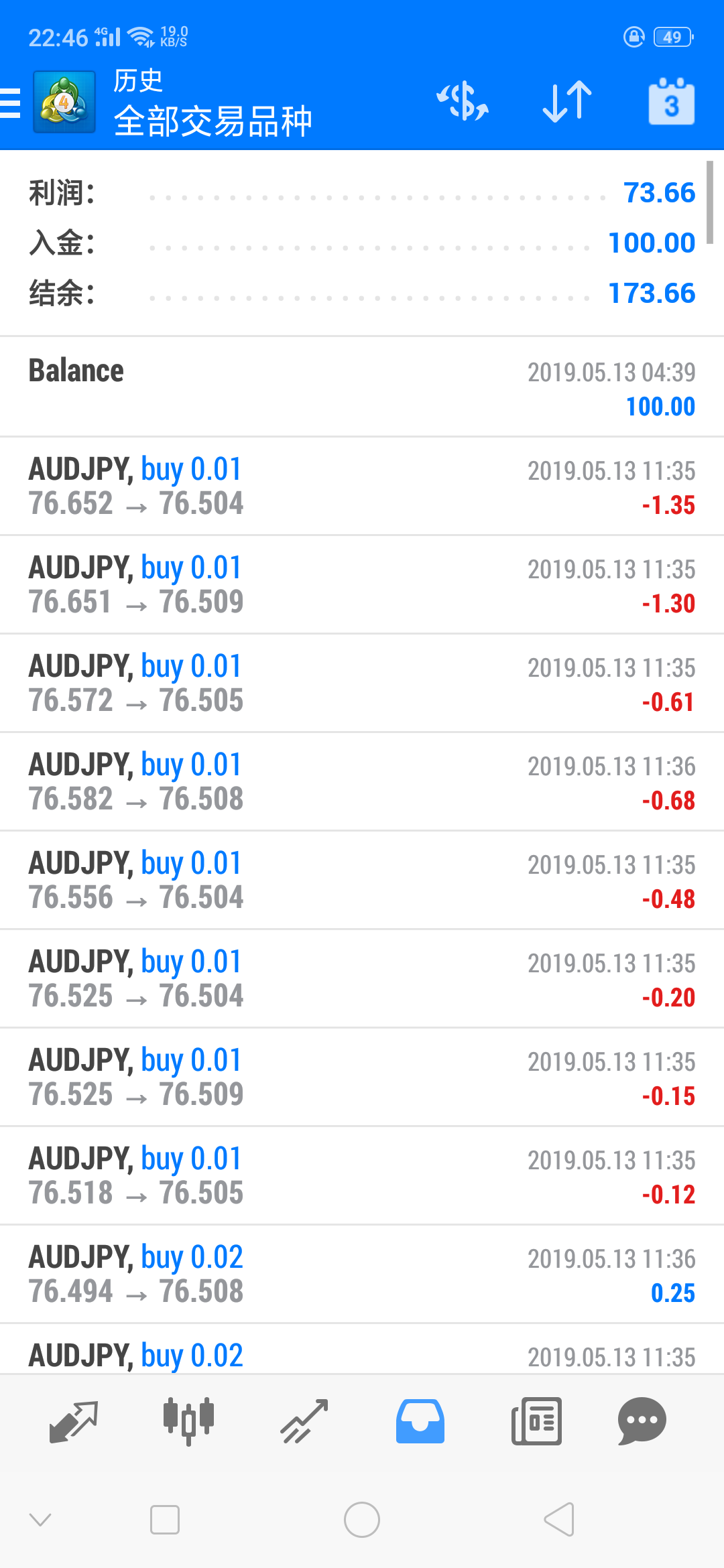Screen dimensions: 724x1568
Task: View the AUDJPY trade showing -0.15
Action: point(362,1077)
